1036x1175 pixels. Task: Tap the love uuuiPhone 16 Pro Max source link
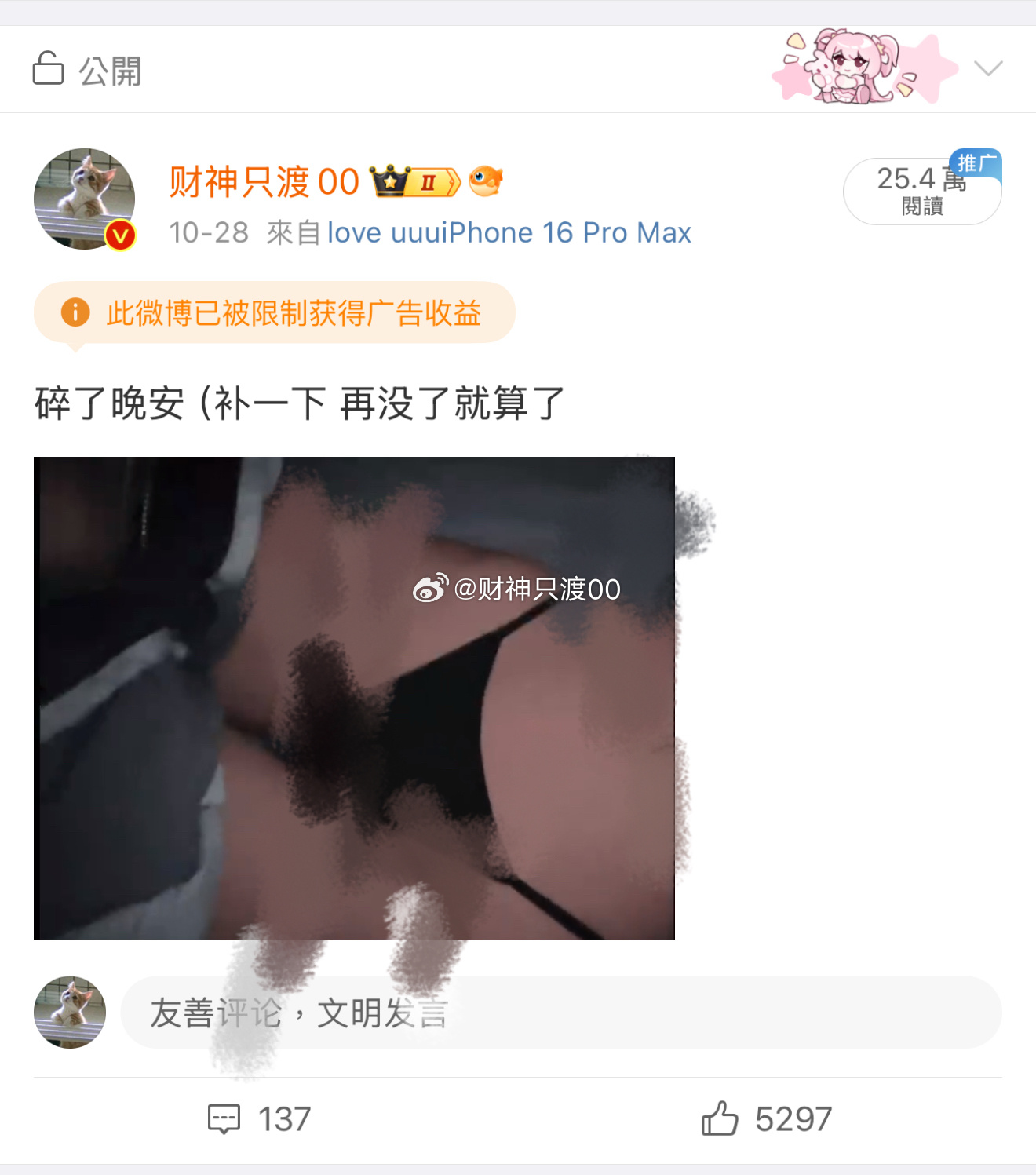click(509, 233)
